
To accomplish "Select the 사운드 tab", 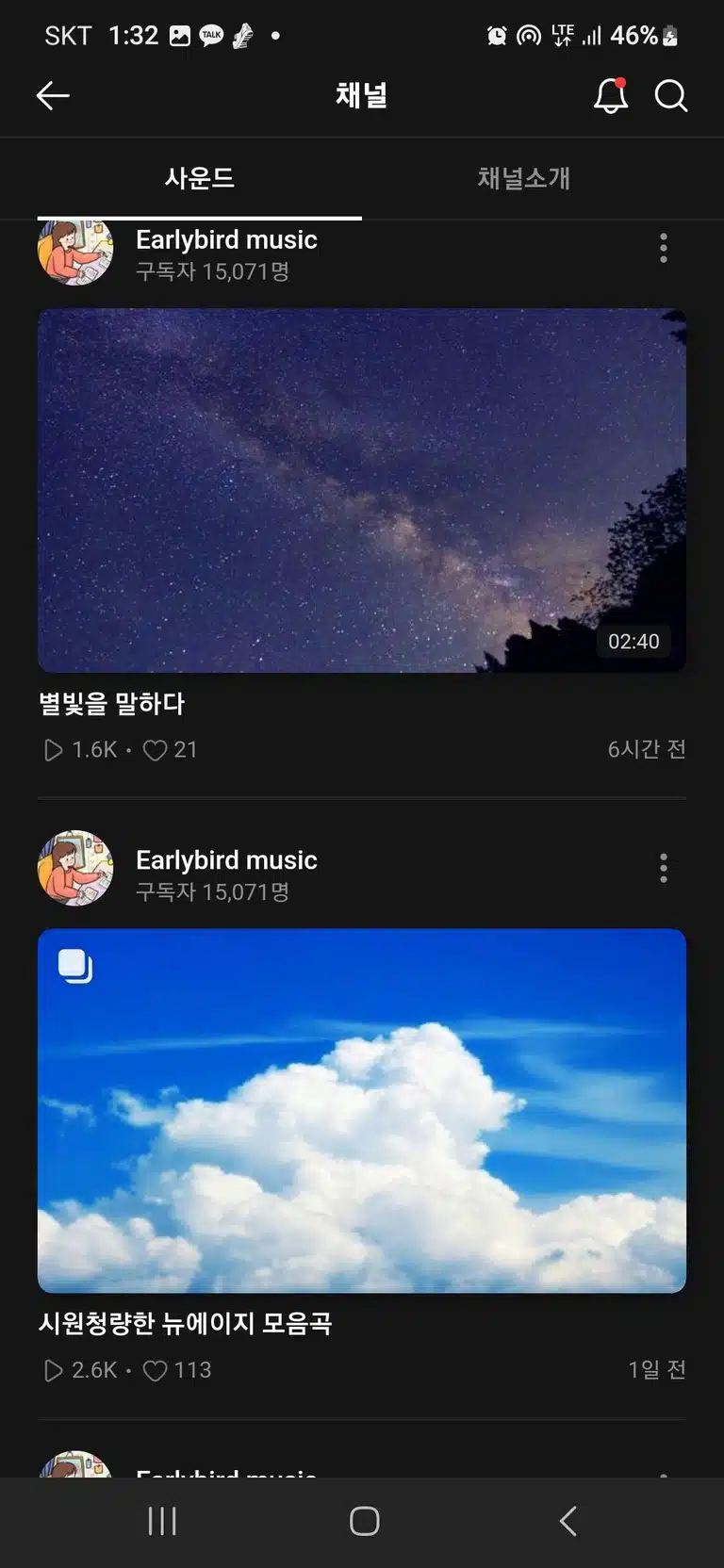I will (x=199, y=178).
